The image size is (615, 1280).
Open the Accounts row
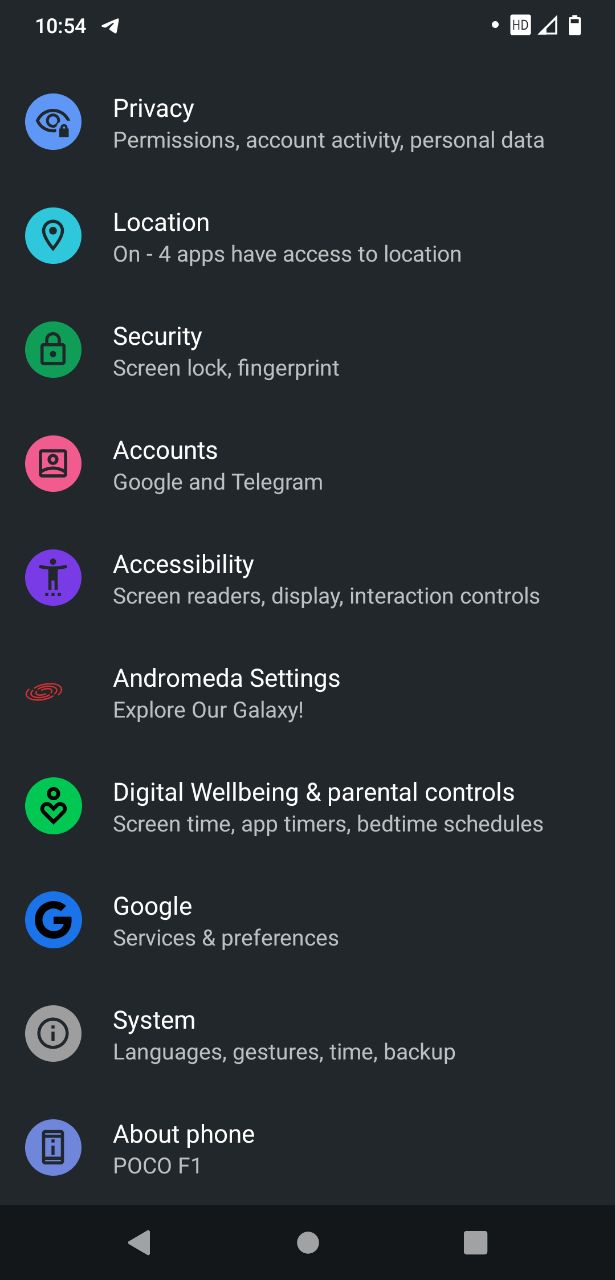point(307,464)
